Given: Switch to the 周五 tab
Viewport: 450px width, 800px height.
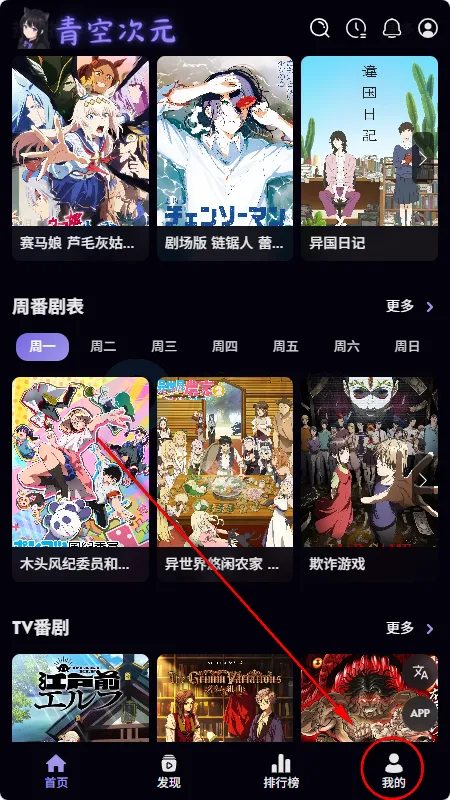Looking at the screenshot, I should pos(285,347).
